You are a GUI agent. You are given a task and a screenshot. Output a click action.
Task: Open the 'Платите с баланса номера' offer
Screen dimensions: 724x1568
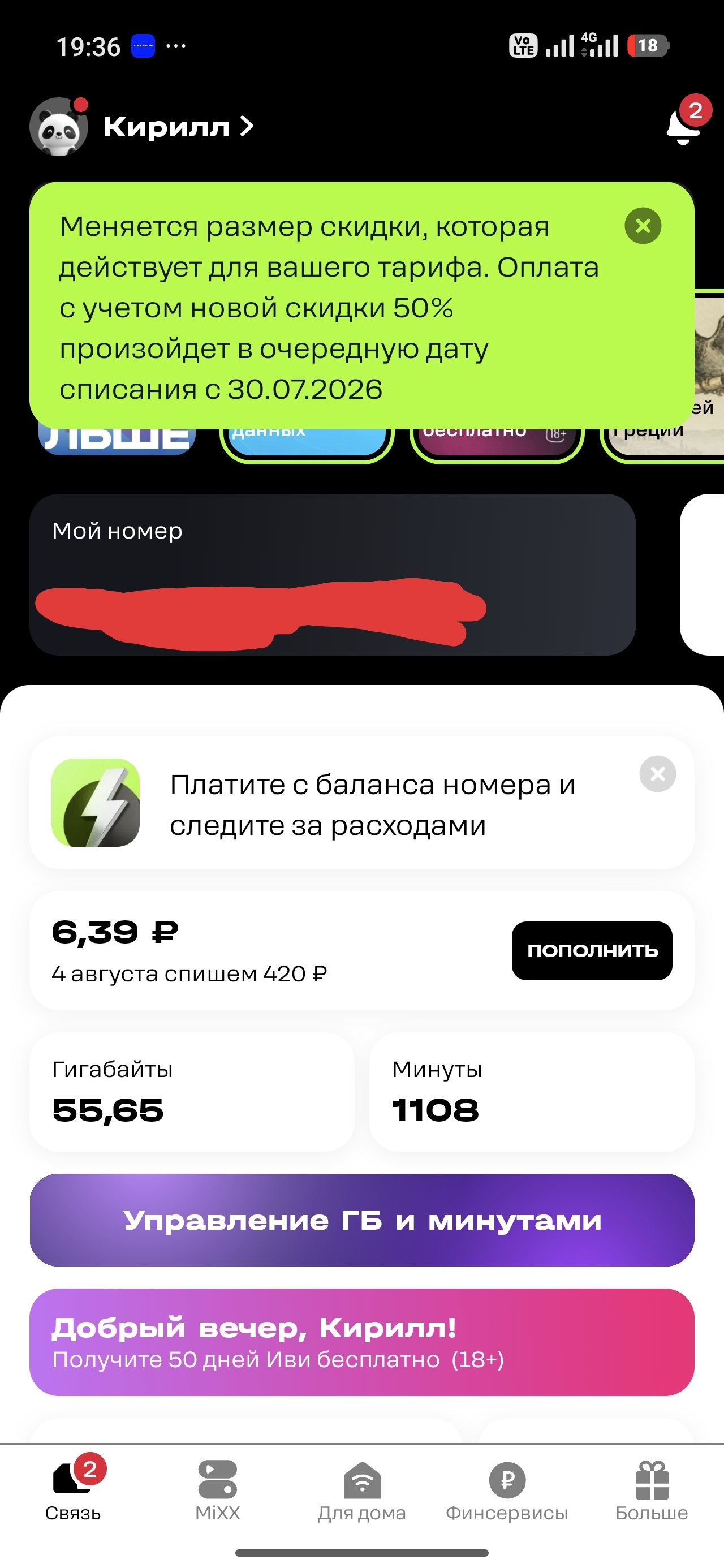click(361, 803)
